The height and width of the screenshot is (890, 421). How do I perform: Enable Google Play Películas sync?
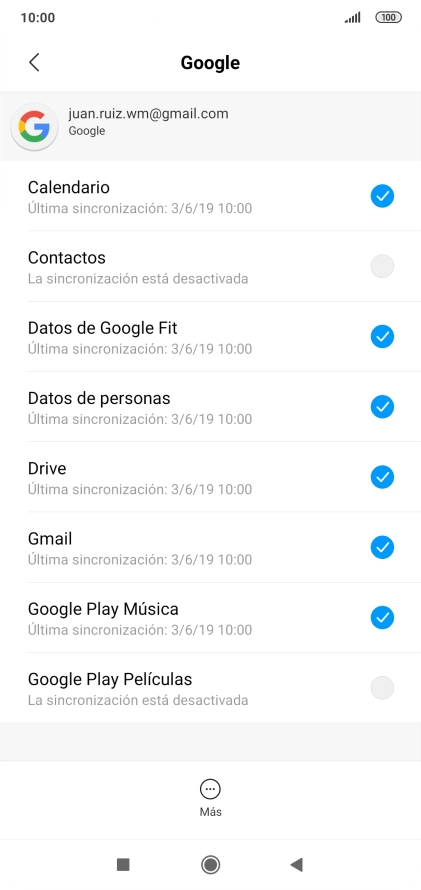(382, 688)
